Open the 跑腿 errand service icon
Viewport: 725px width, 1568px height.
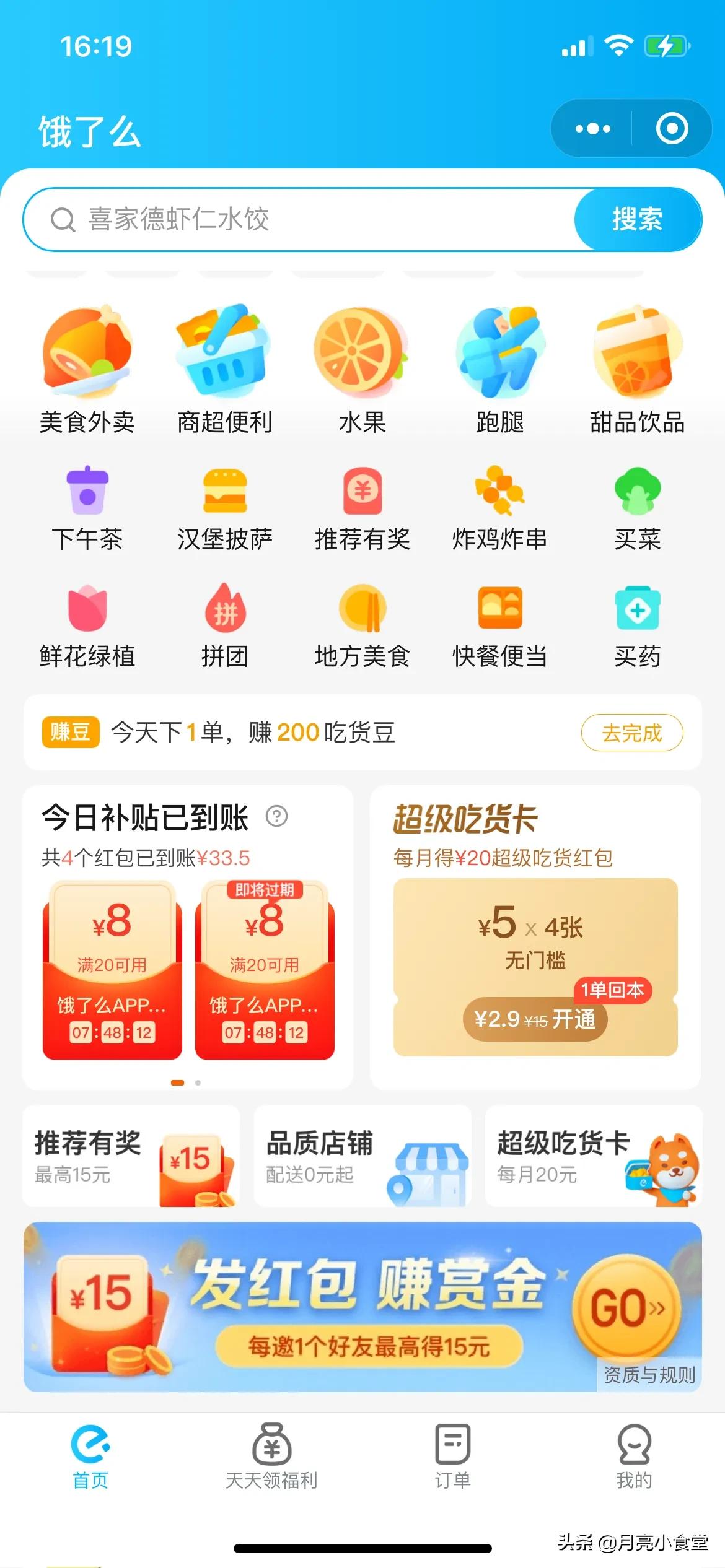500,372
